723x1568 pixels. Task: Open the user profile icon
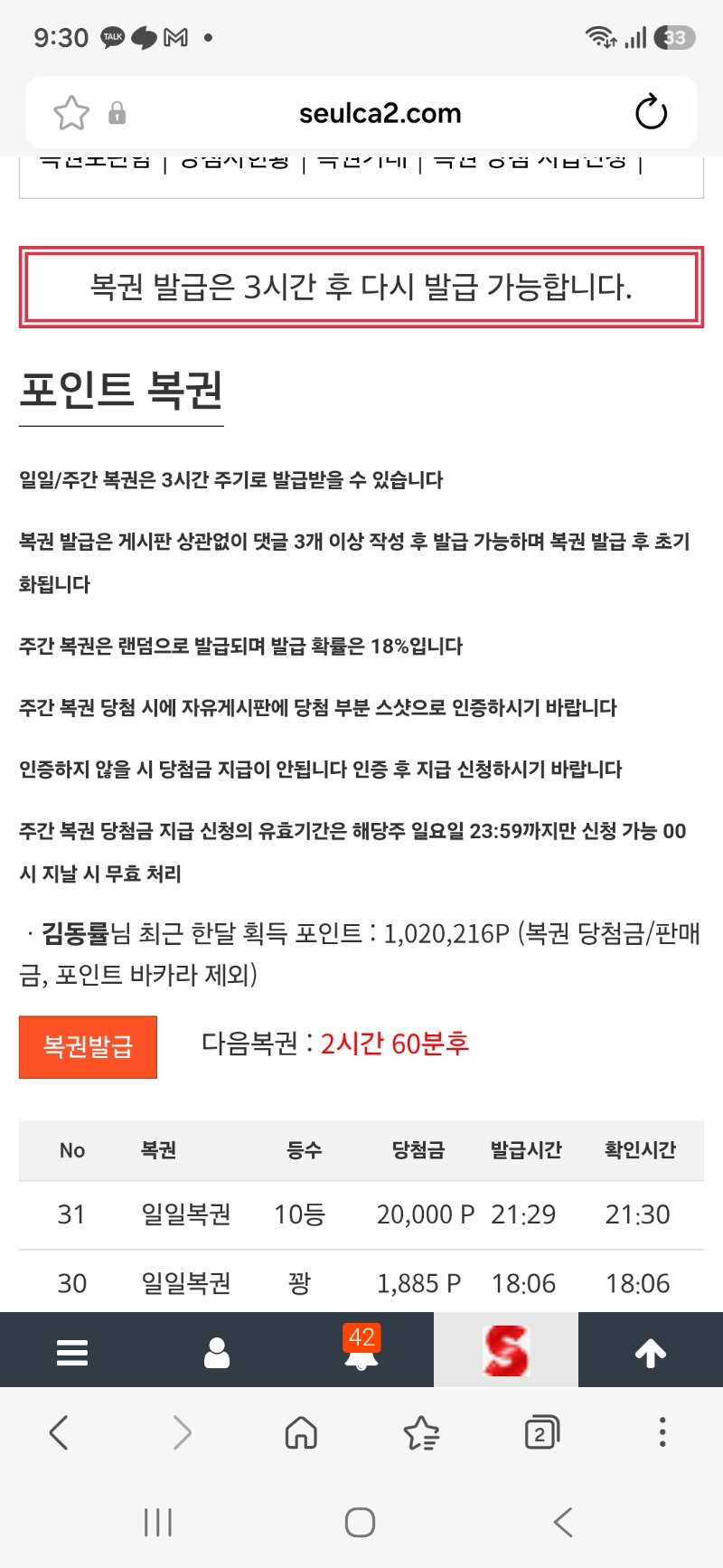(x=217, y=1351)
